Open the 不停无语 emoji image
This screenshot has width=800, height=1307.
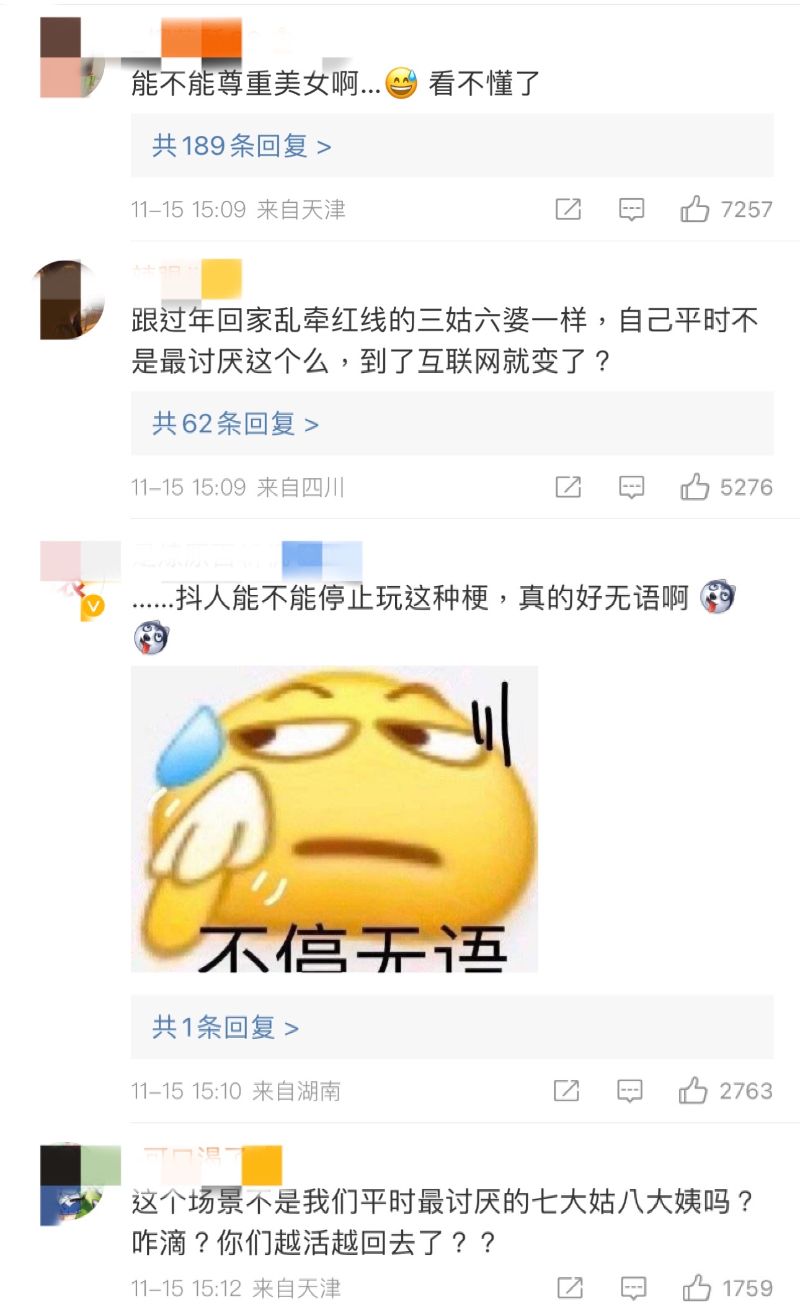pyautogui.click(x=334, y=818)
